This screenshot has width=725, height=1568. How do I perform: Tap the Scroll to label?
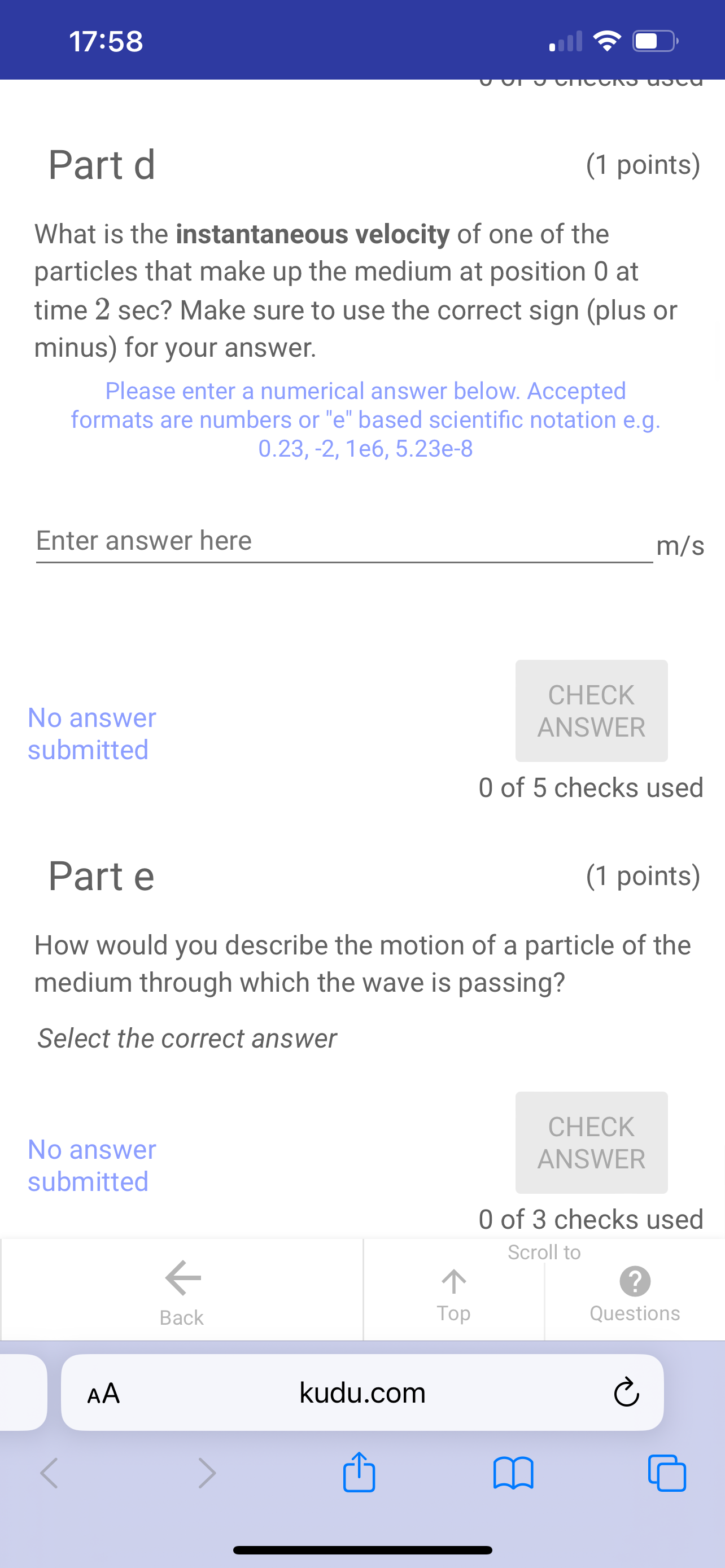tap(544, 1251)
